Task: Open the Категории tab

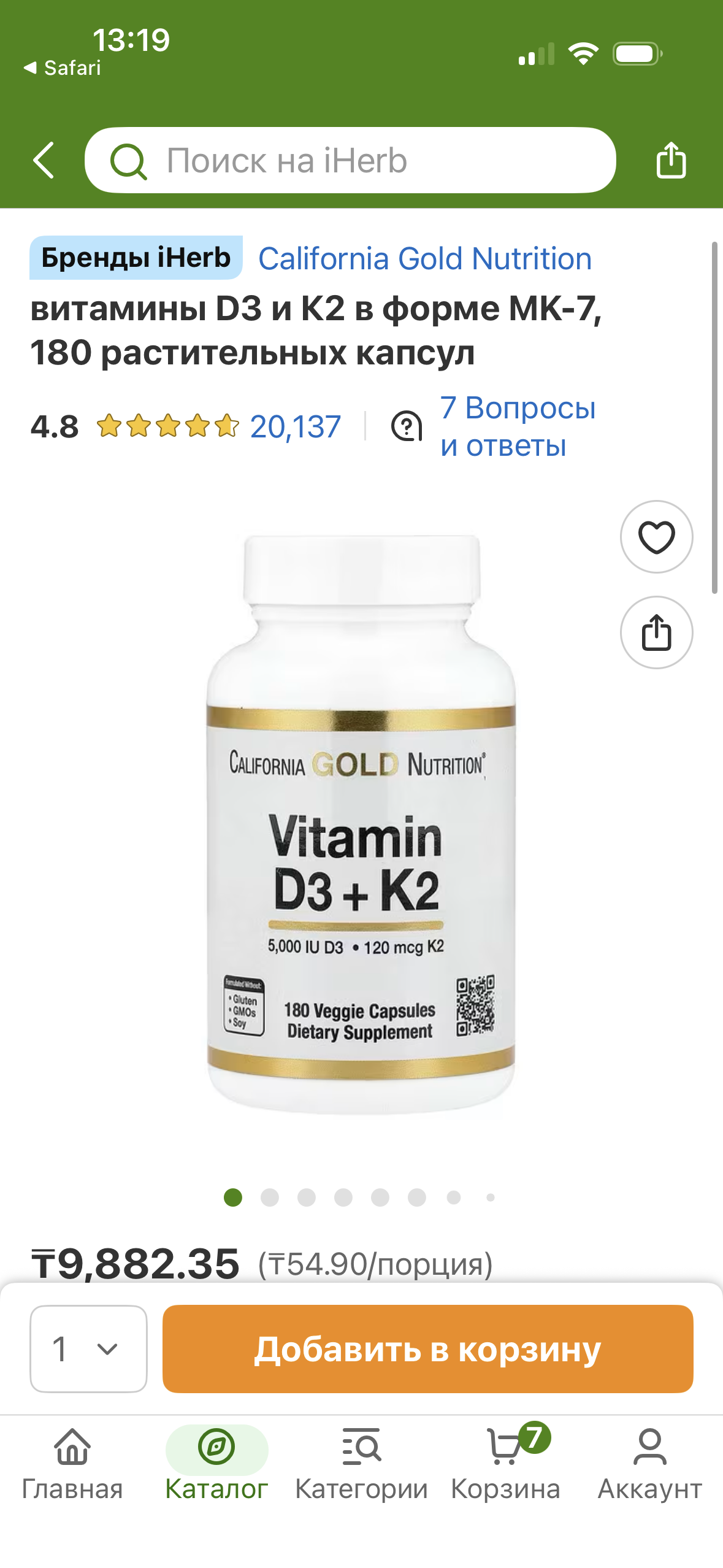Action: 361,1463
